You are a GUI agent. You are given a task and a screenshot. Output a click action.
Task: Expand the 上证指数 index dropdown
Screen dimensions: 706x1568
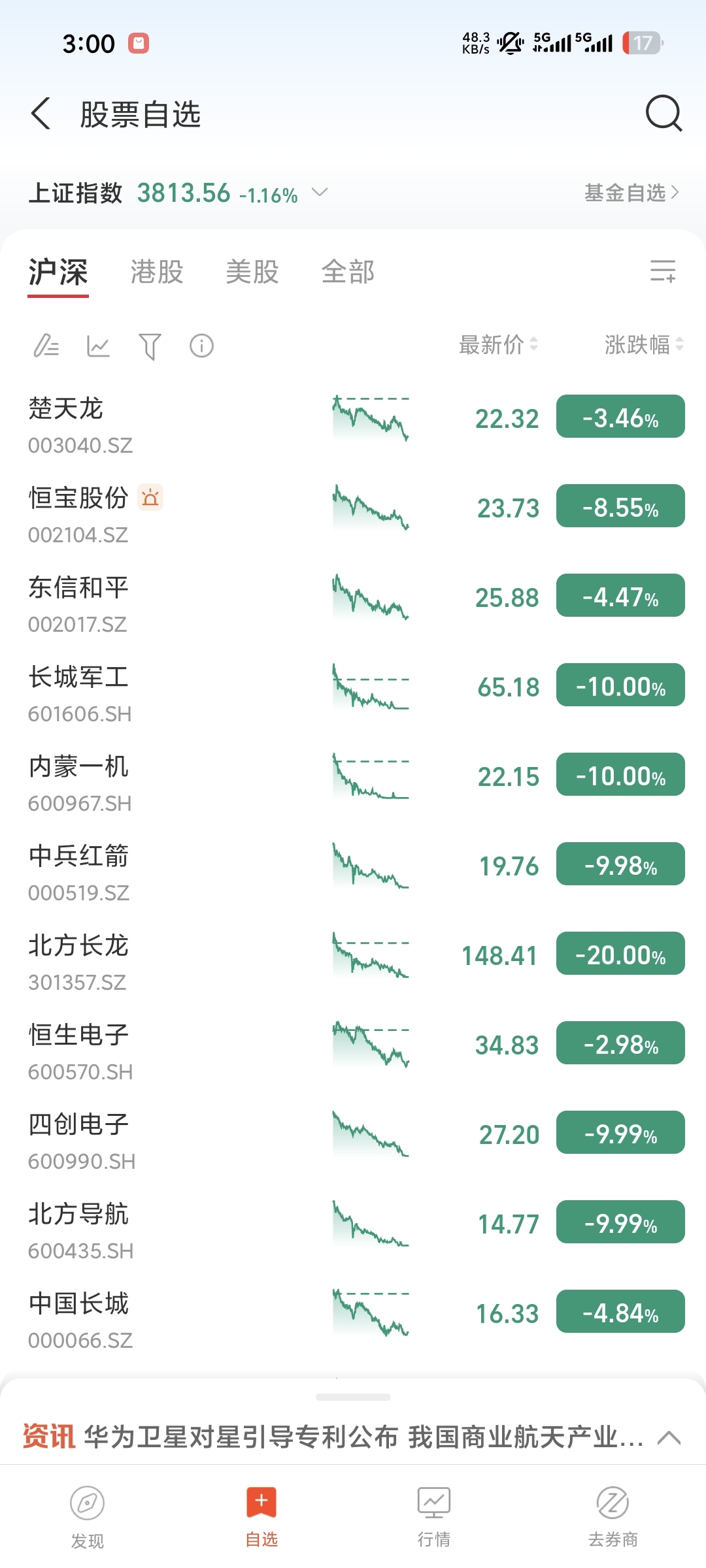(320, 192)
